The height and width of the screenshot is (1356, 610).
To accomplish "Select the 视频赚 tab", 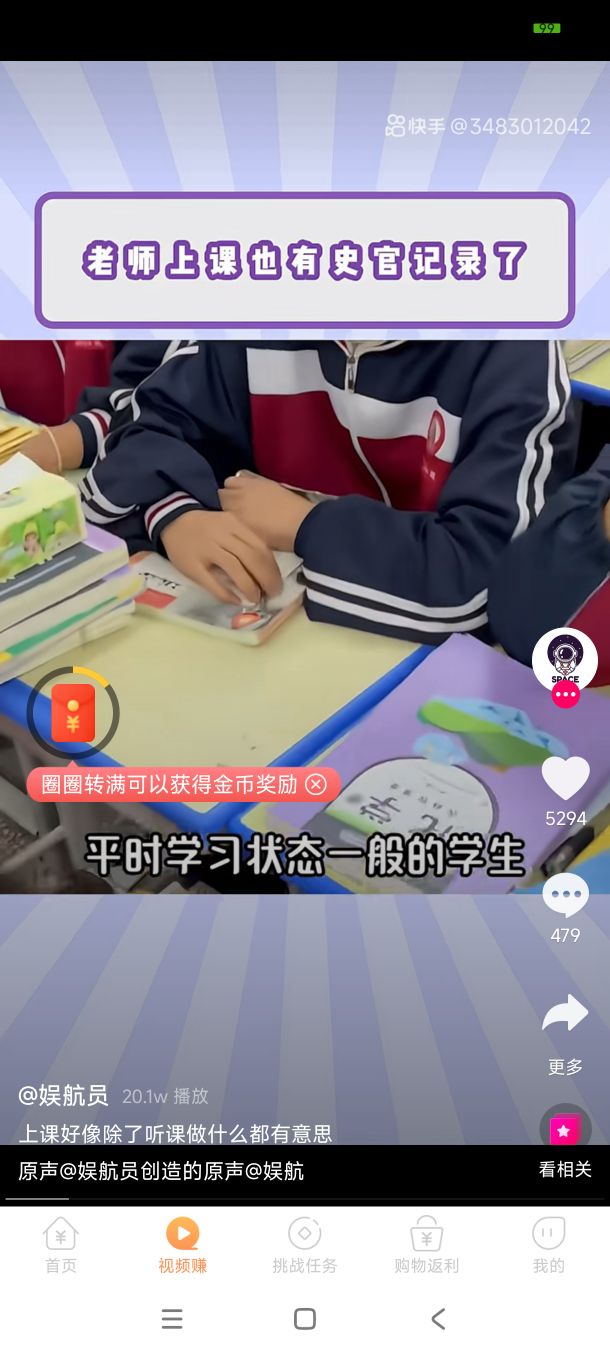I will 183,1245.
